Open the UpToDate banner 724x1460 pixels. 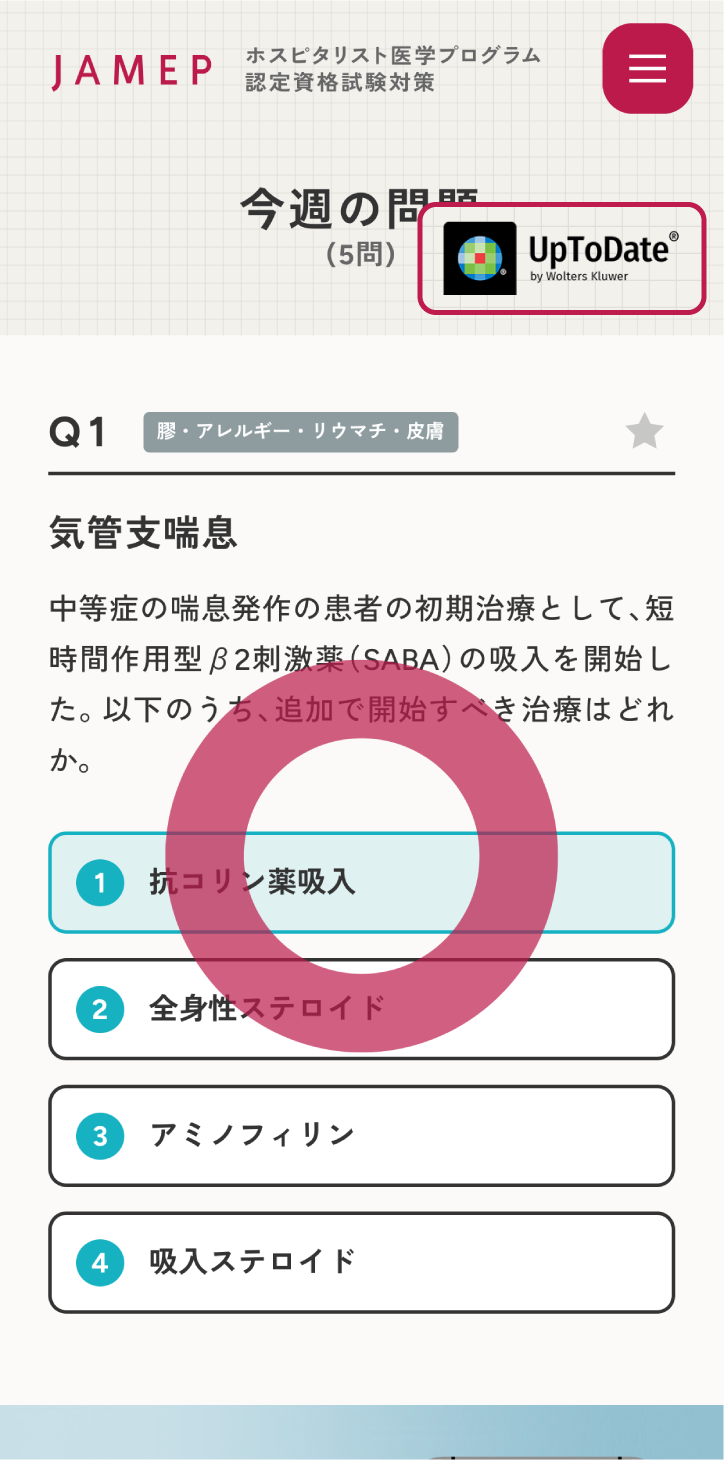tap(562, 258)
